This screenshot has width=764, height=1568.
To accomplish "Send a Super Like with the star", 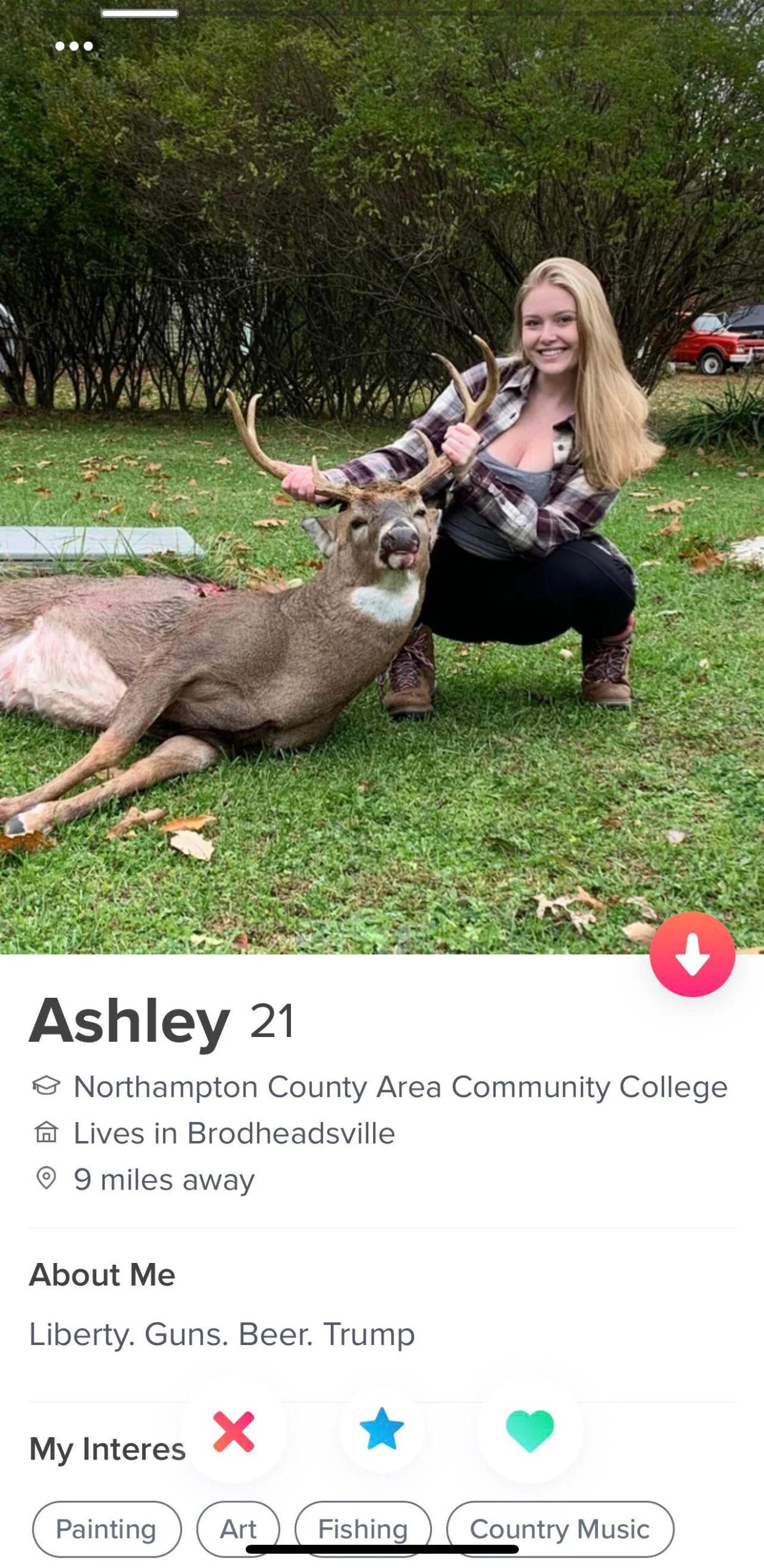I will tap(382, 1429).
